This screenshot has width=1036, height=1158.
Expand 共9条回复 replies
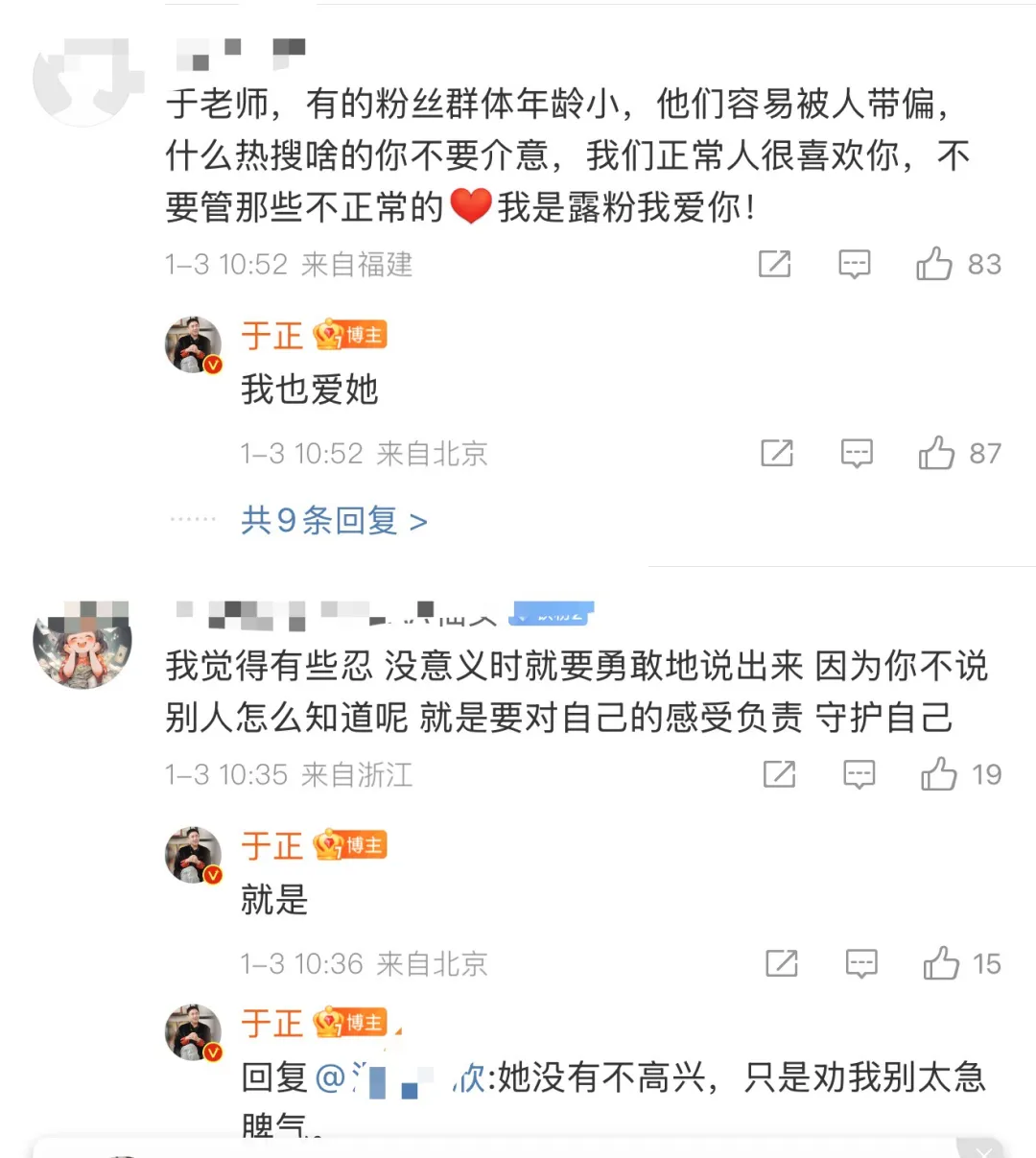pyautogui.click(x=333, y=521)
